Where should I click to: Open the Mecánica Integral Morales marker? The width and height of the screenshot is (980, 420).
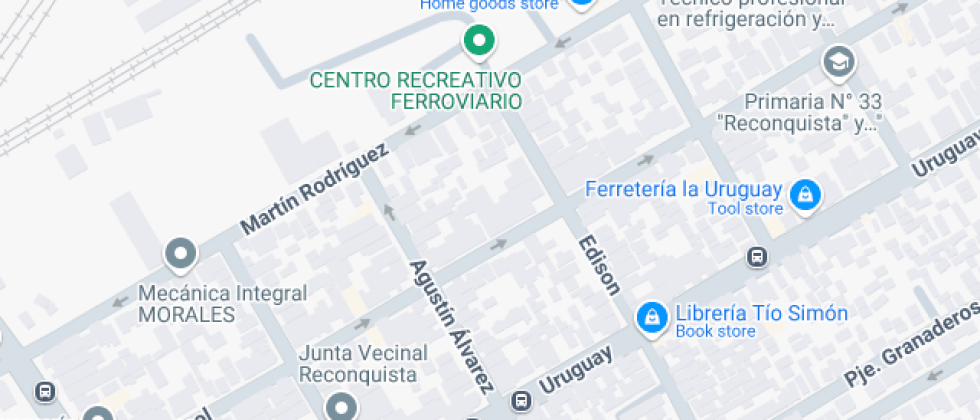point(180,255)
